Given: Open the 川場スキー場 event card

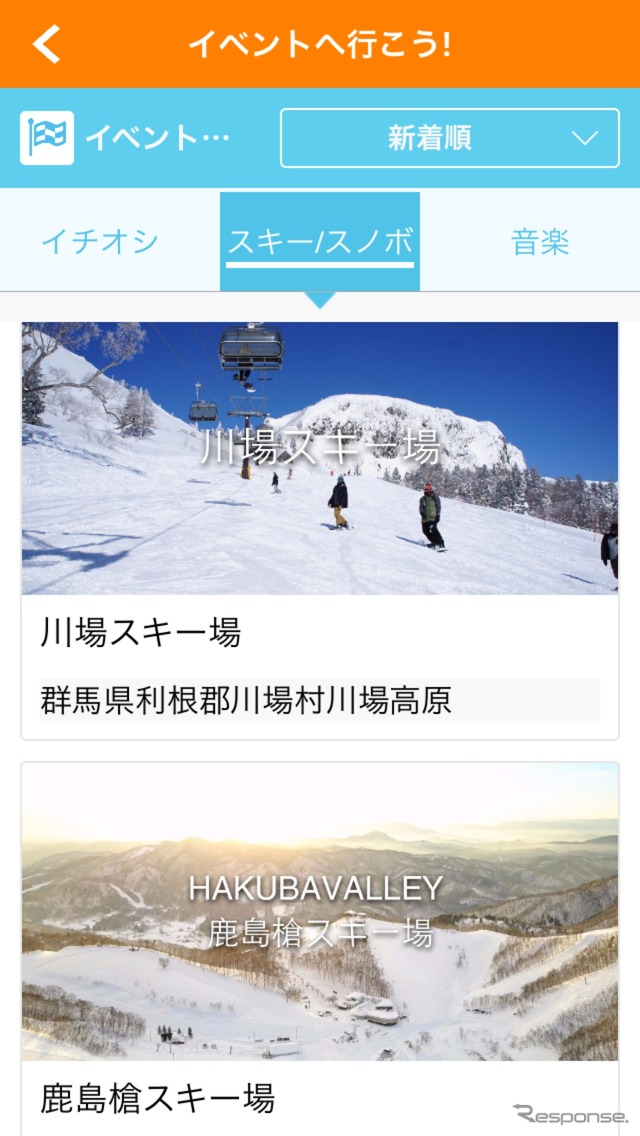Looking at the screenshot, I should (x=320, y=530).
